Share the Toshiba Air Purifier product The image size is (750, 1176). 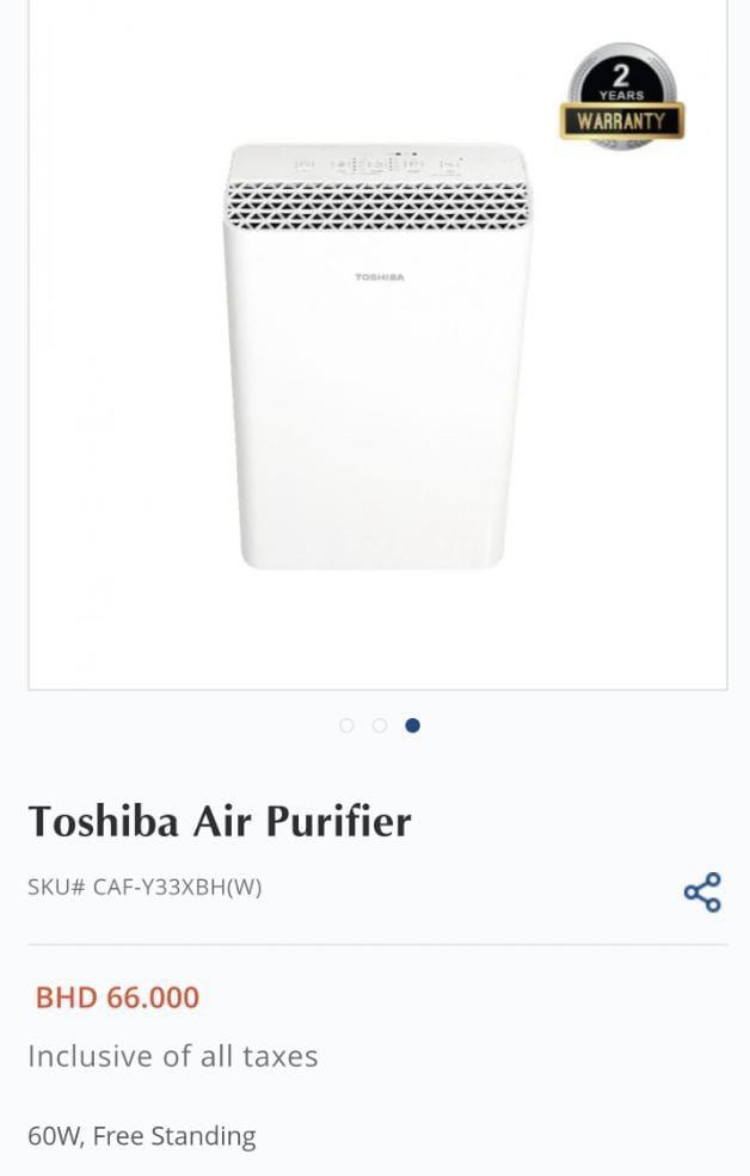702,892
